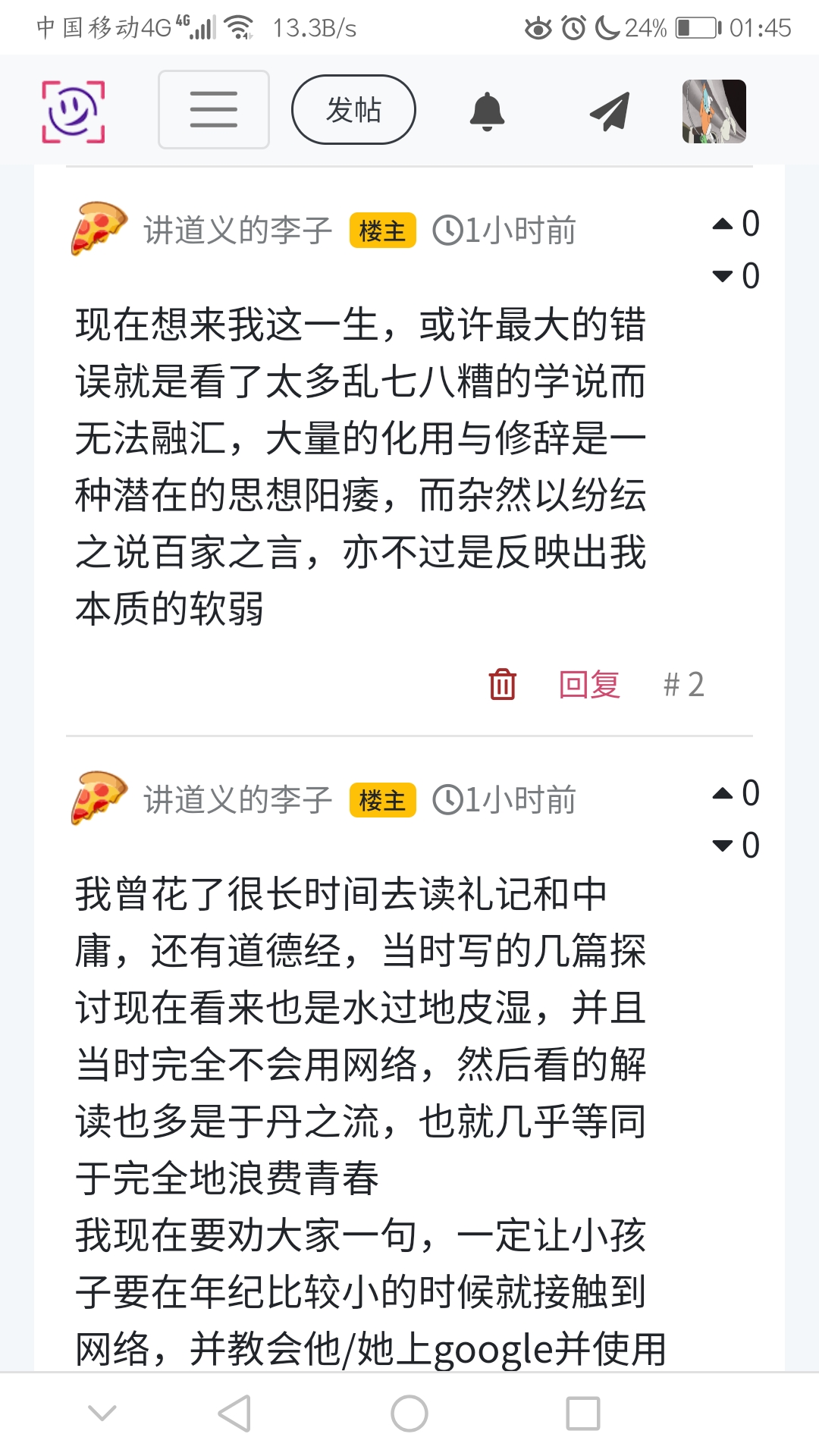Delete post #2 with the trash icon

point(502,684)
